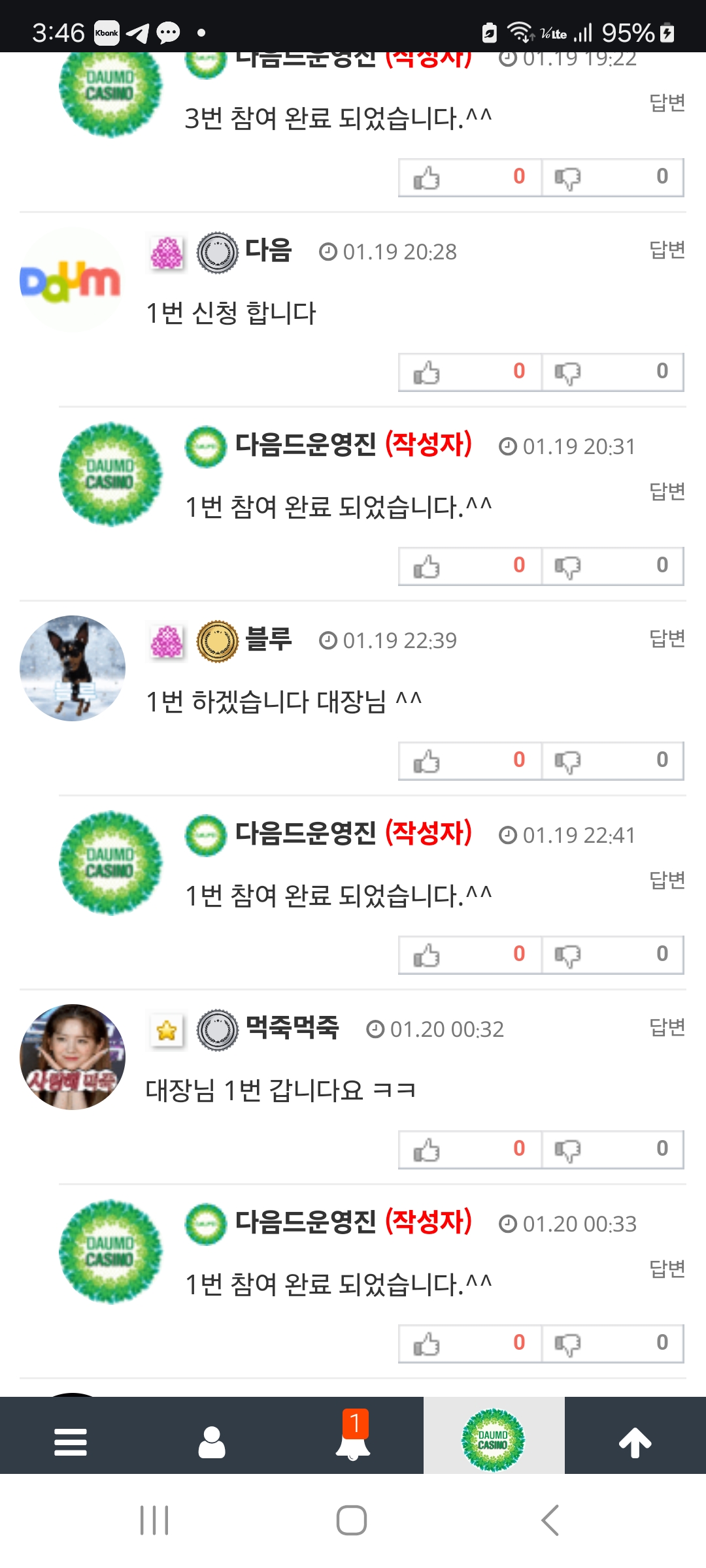
Task: Reply to 먹죽먹죽's comment via 답변
Action: [x=667, y=1027]
